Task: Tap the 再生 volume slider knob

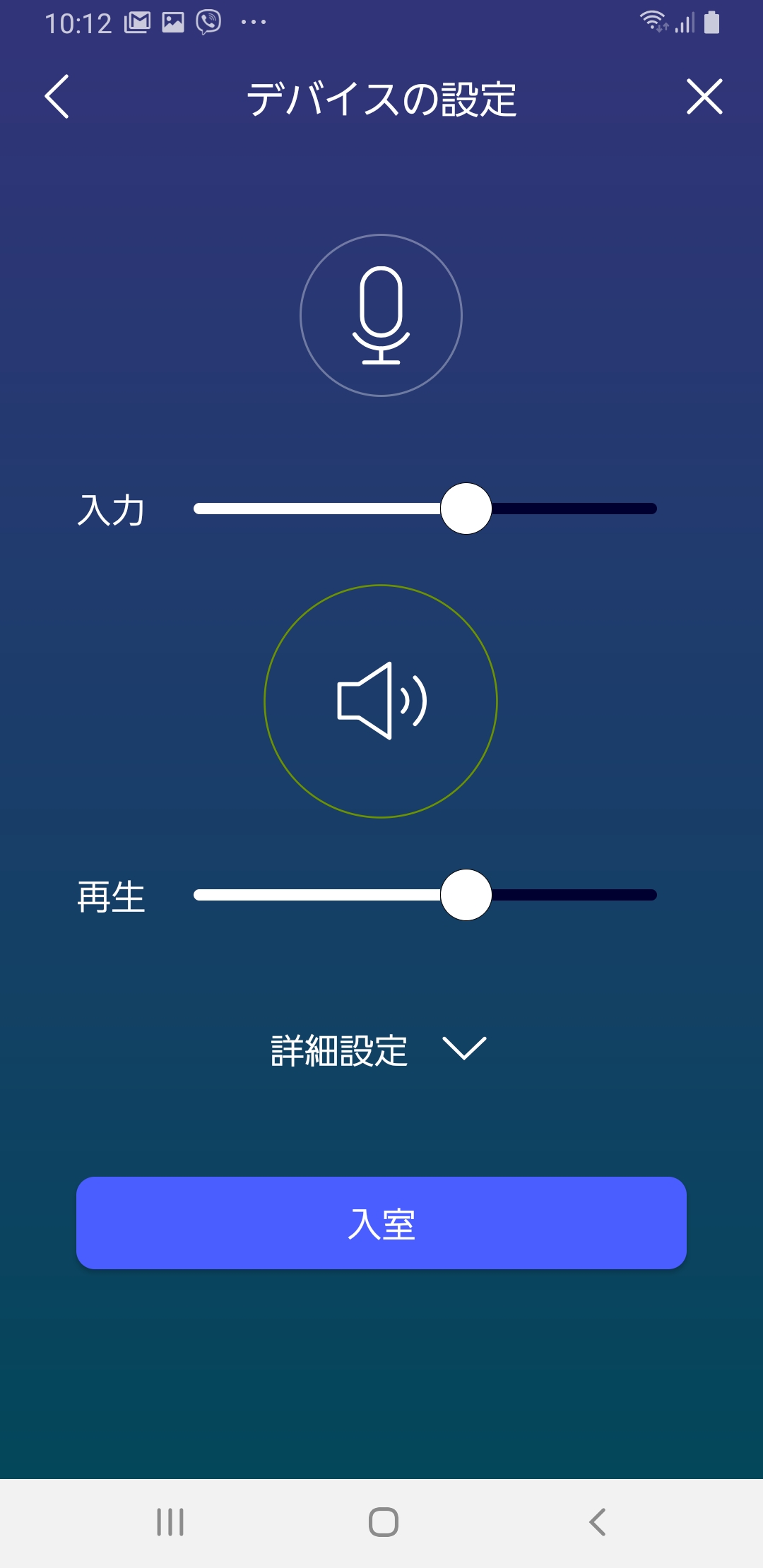Action: [466, 895]
